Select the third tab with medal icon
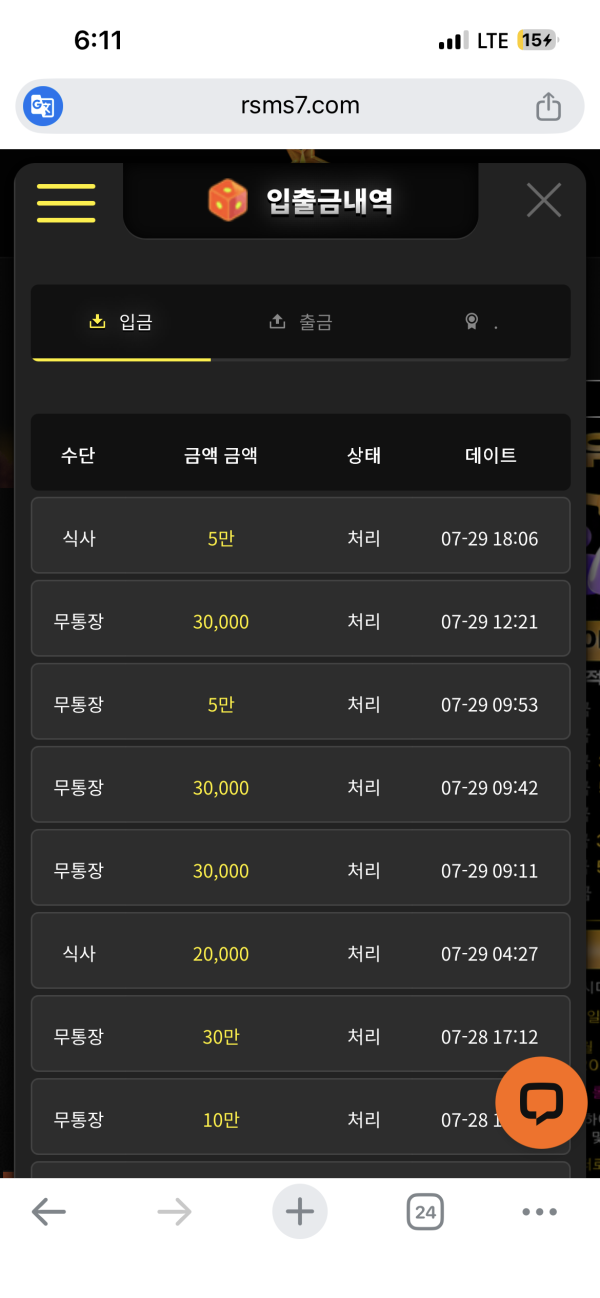The image size is (600, 1298). [481, 322]
